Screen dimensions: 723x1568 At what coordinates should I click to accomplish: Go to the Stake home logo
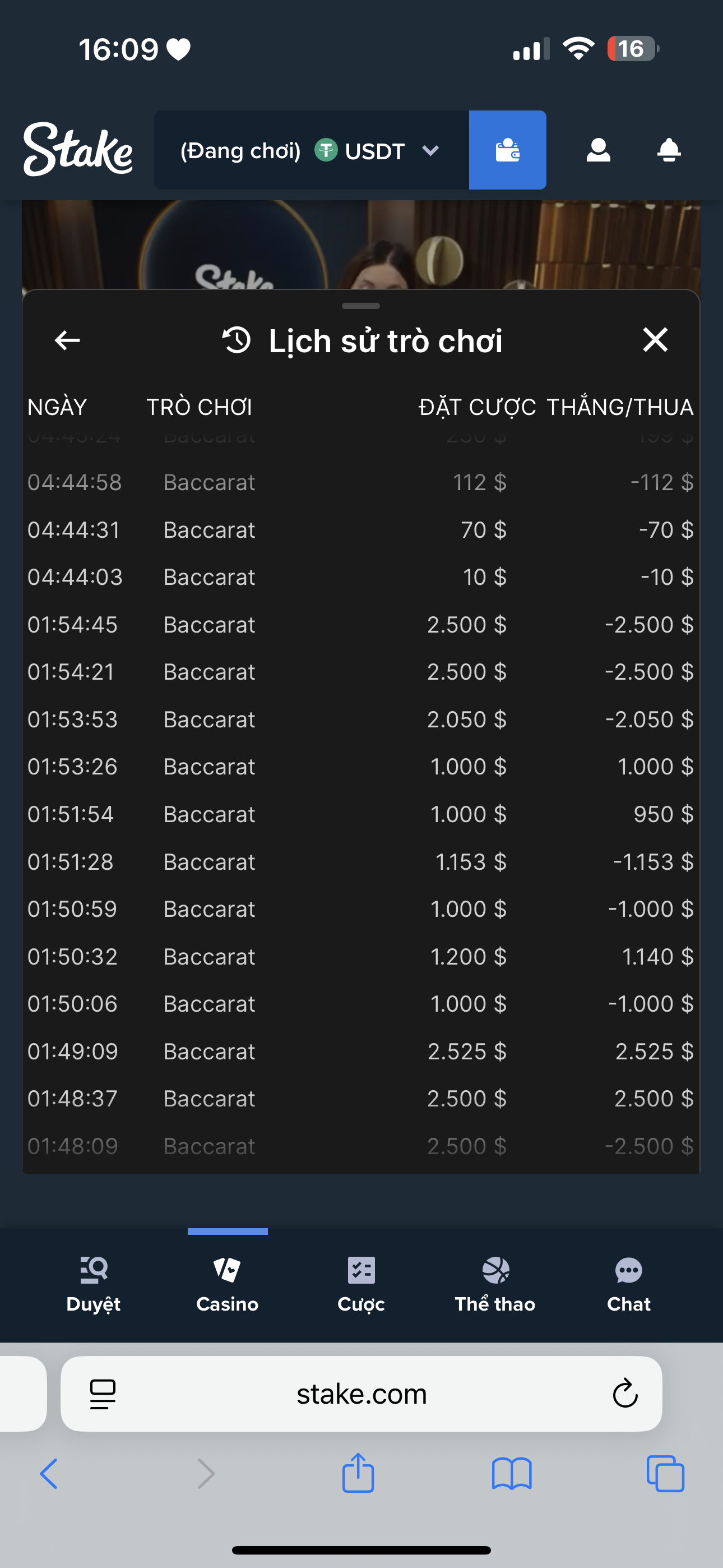pyautogui.click(x=78, y=150)
